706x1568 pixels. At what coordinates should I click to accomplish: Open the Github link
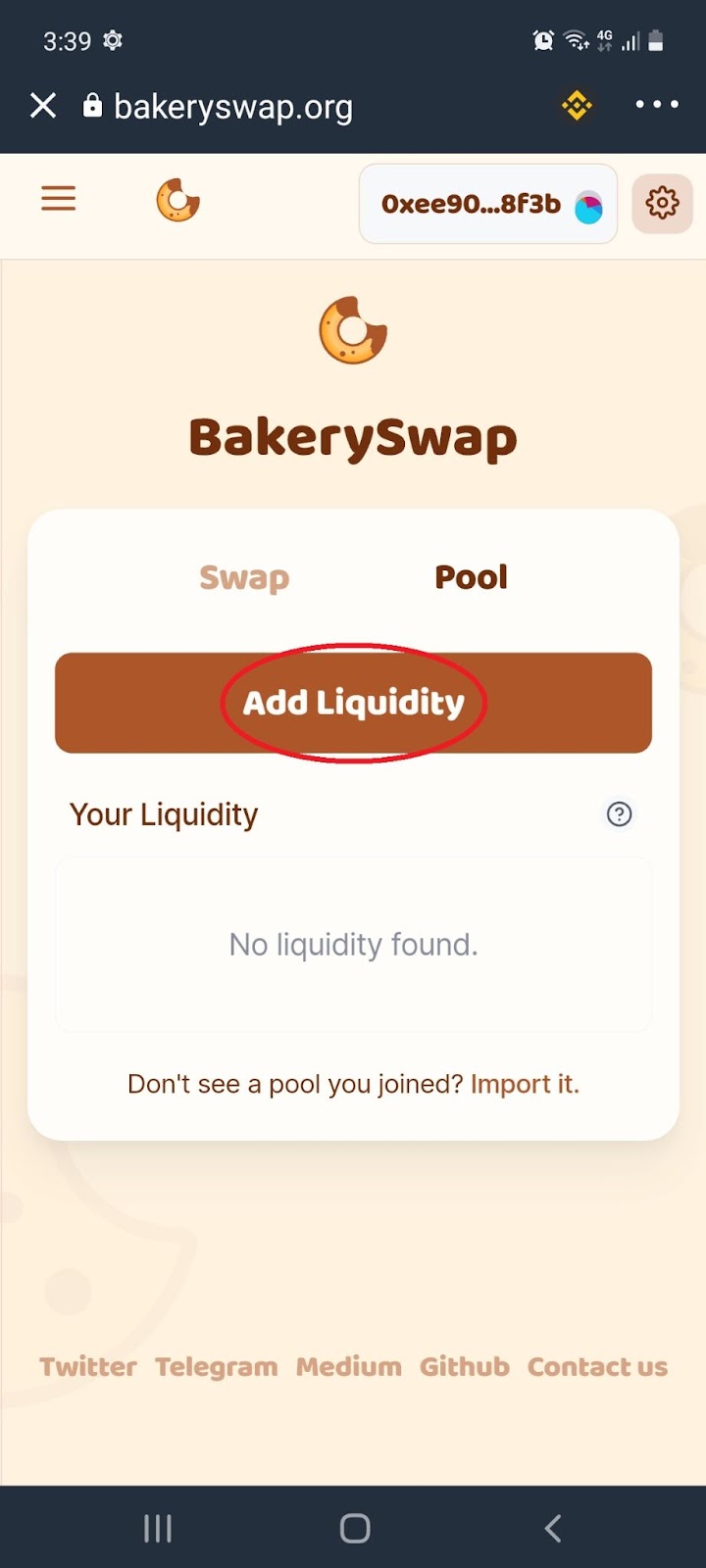tap(465, 1367)
